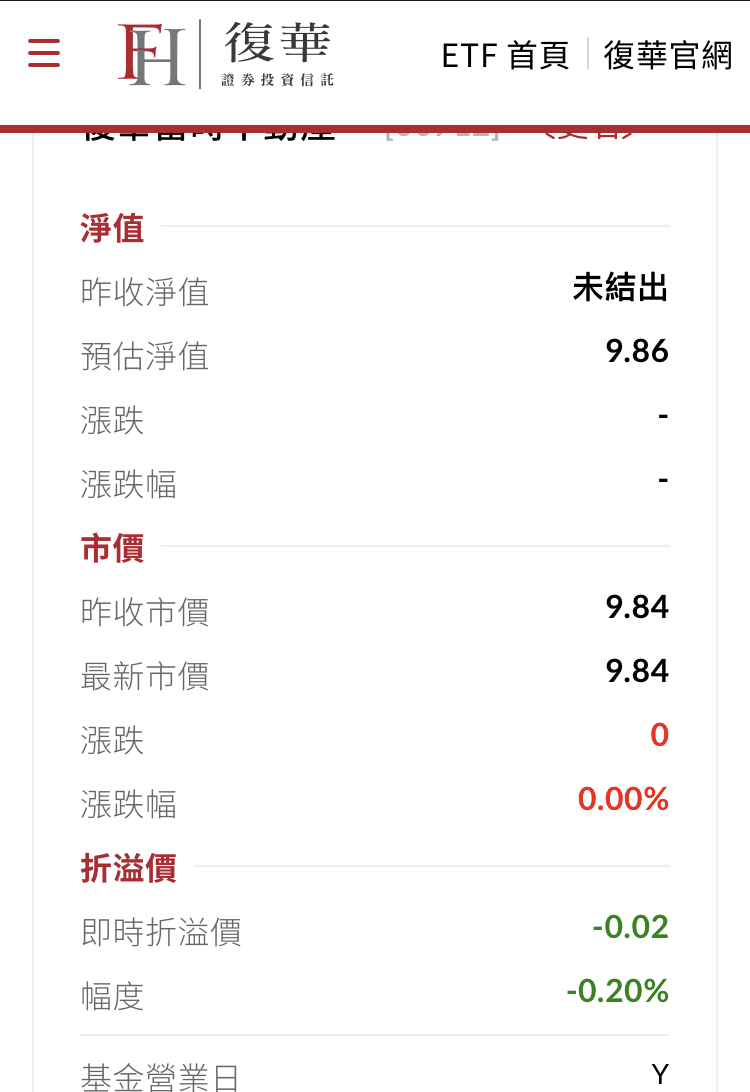Go to ETF 首頁

click(x=505, y=55)
